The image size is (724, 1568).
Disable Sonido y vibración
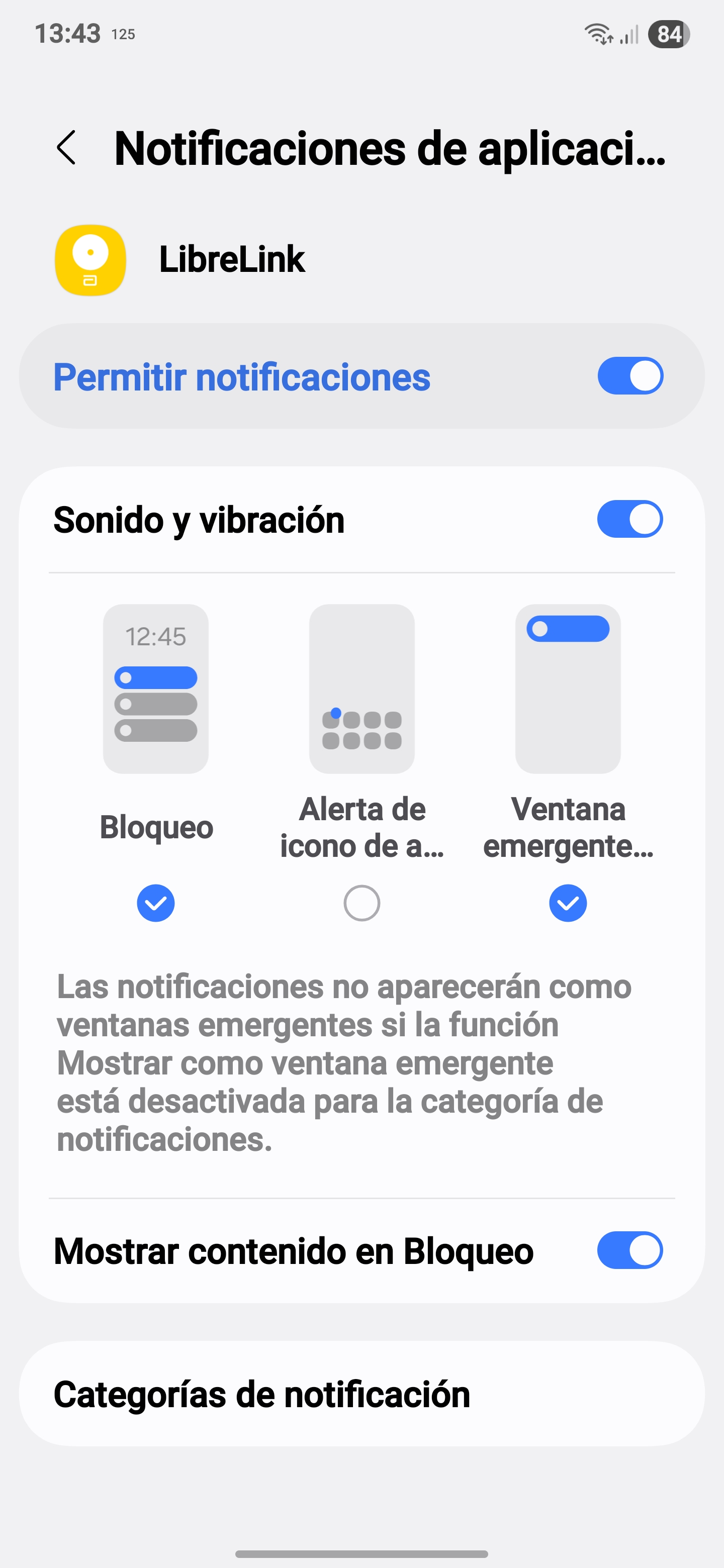pyautogui.click(x=629, y=519)
